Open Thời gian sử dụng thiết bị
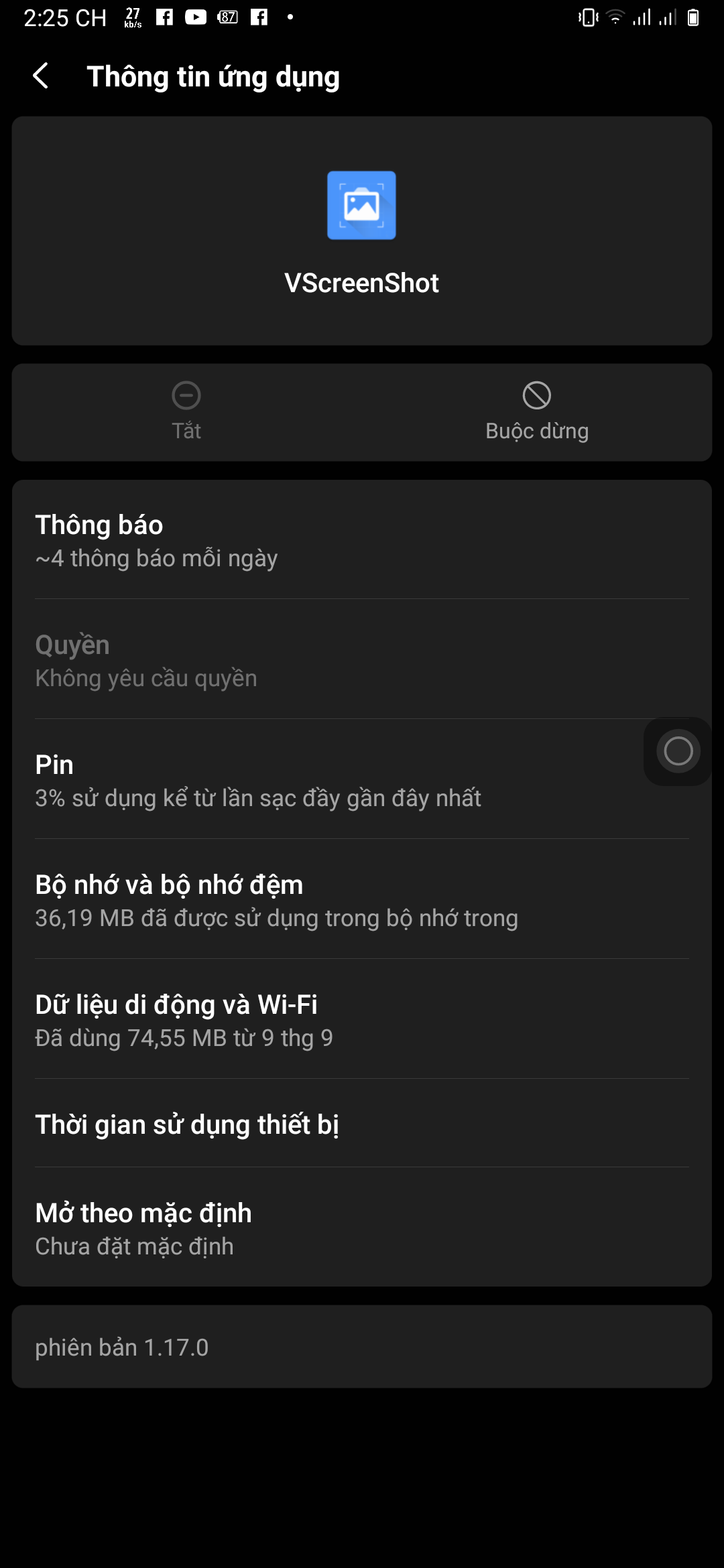Image resolution: width=724 pixels, height=1568 pixels. point(362,1124)
